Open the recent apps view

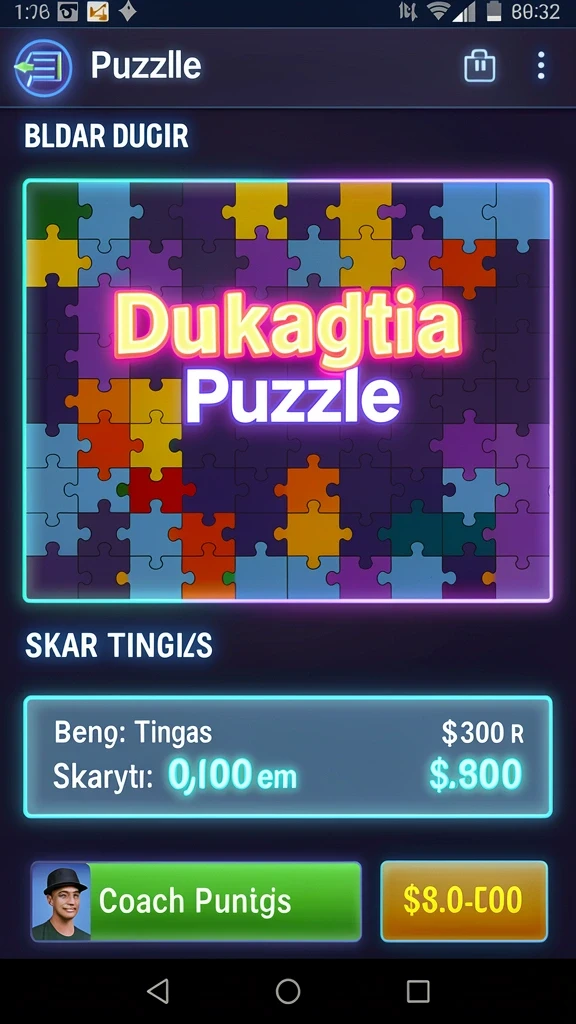point(418,991)
